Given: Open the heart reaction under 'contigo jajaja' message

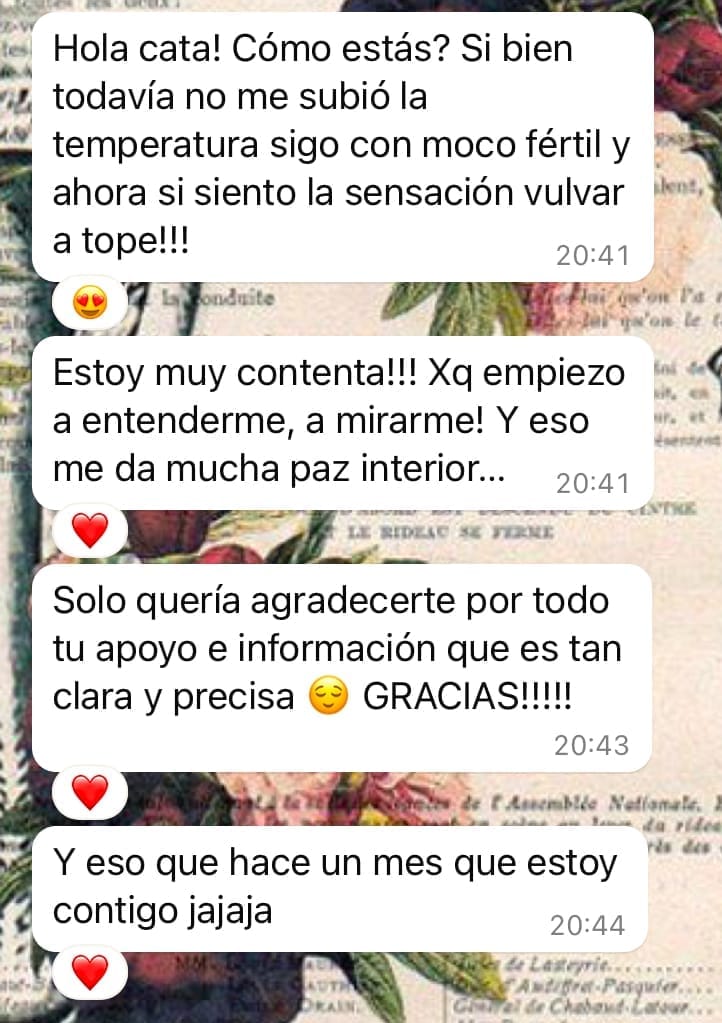Looking at the screenshot, I should (90, 972).
